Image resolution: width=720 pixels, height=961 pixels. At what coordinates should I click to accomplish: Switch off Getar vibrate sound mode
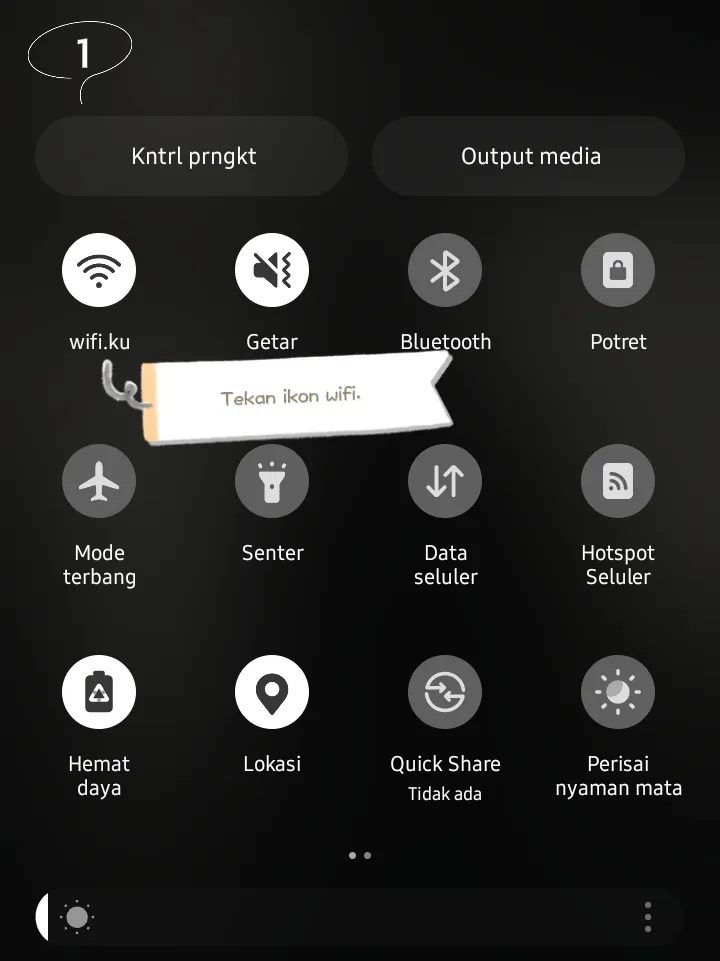tap(272, 270)
